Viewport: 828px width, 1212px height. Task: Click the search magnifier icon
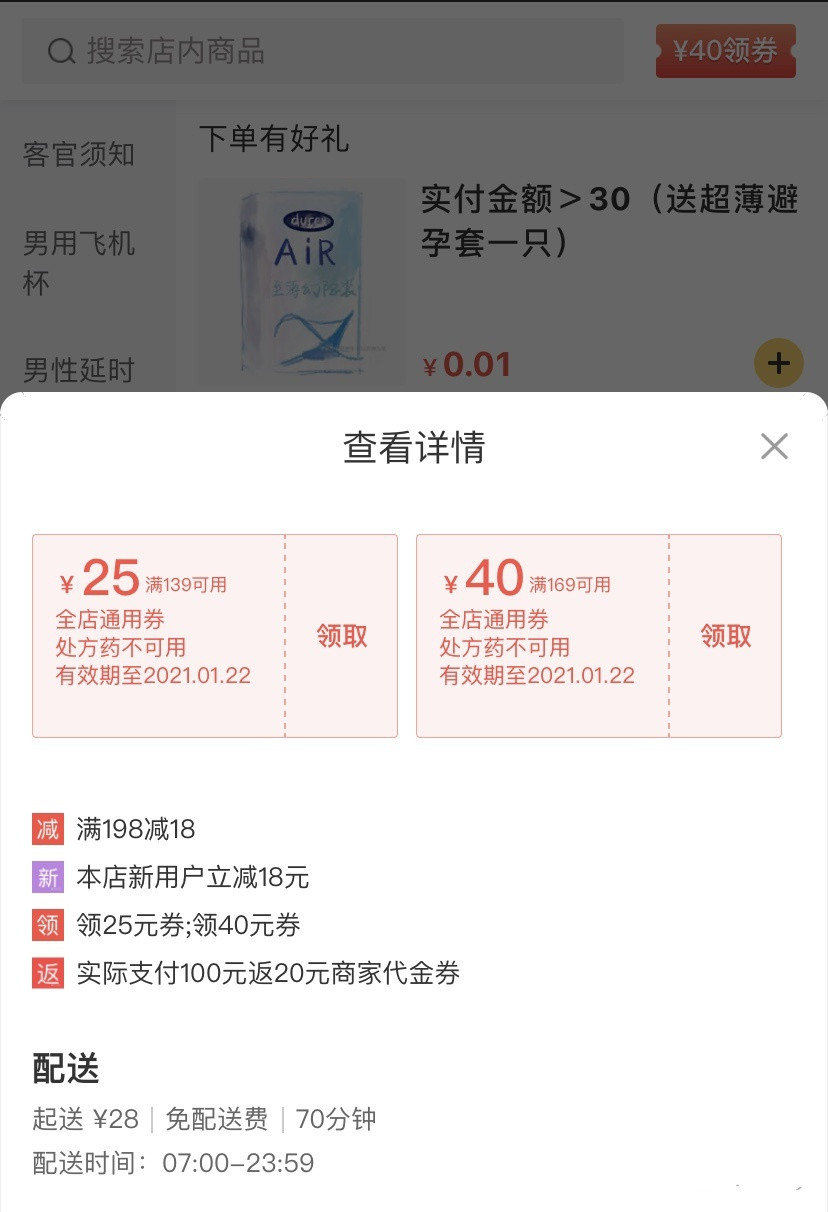62,50
